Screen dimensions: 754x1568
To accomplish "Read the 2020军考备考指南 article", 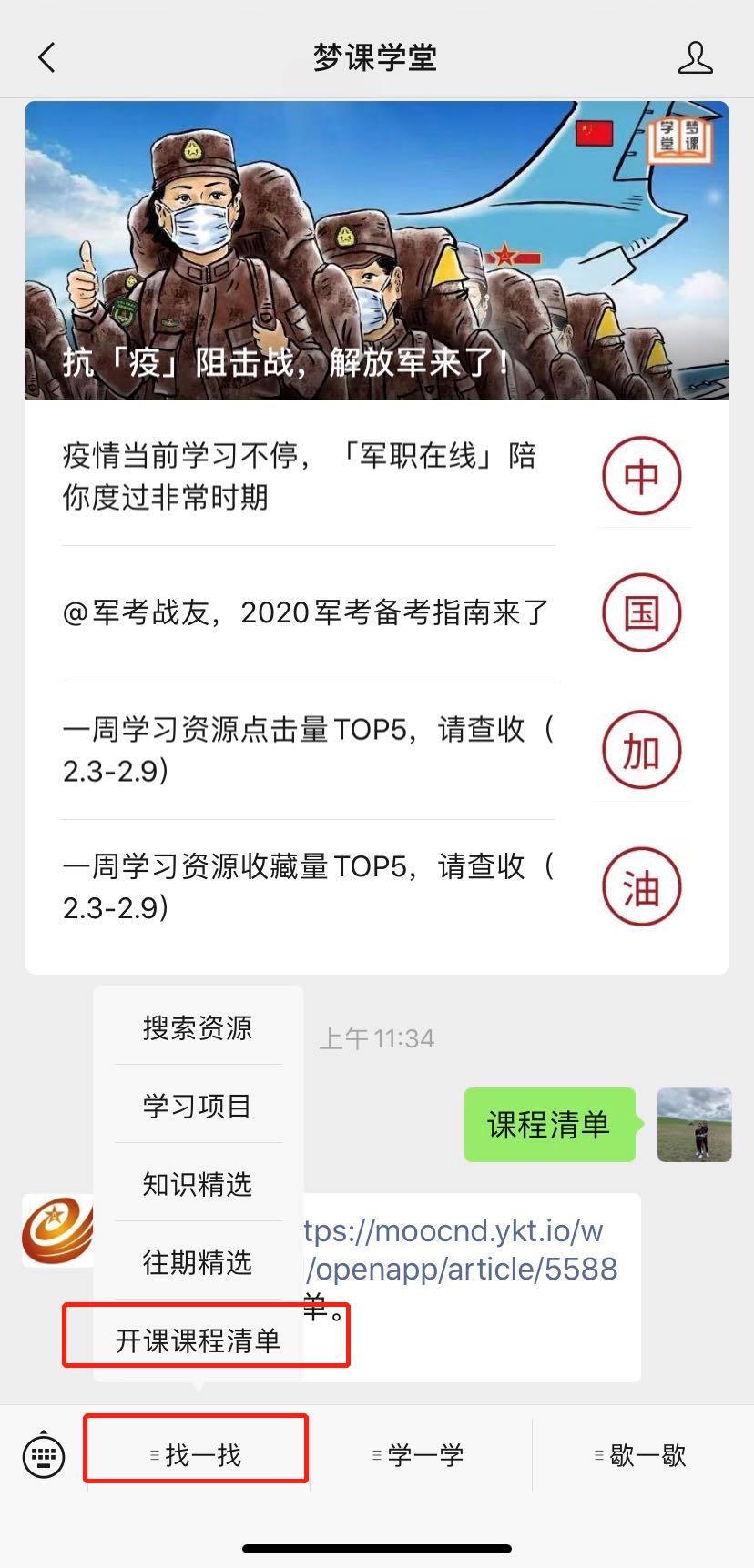I will coord(308,613).
